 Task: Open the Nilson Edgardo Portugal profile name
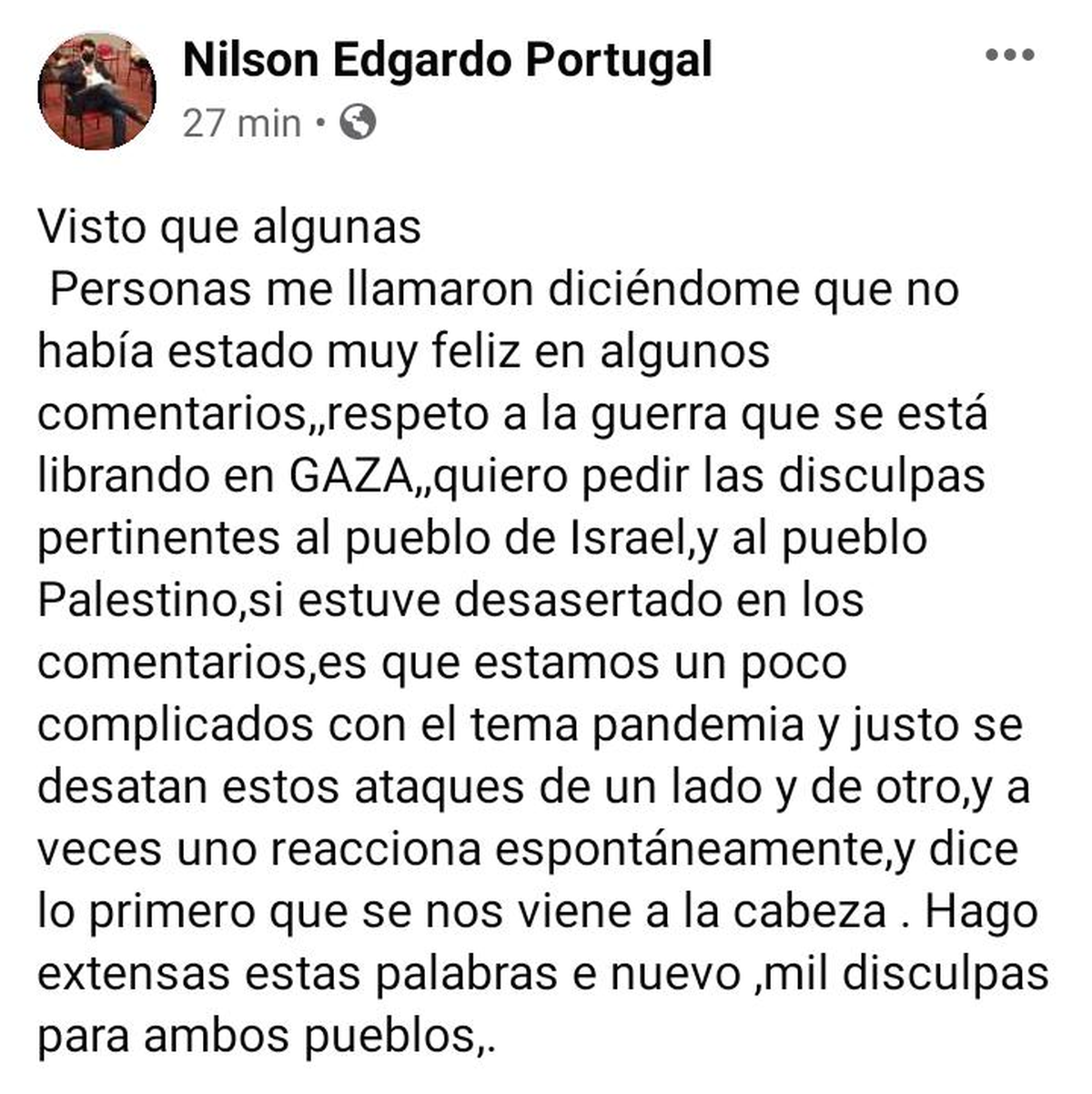(x=447, y=60)
